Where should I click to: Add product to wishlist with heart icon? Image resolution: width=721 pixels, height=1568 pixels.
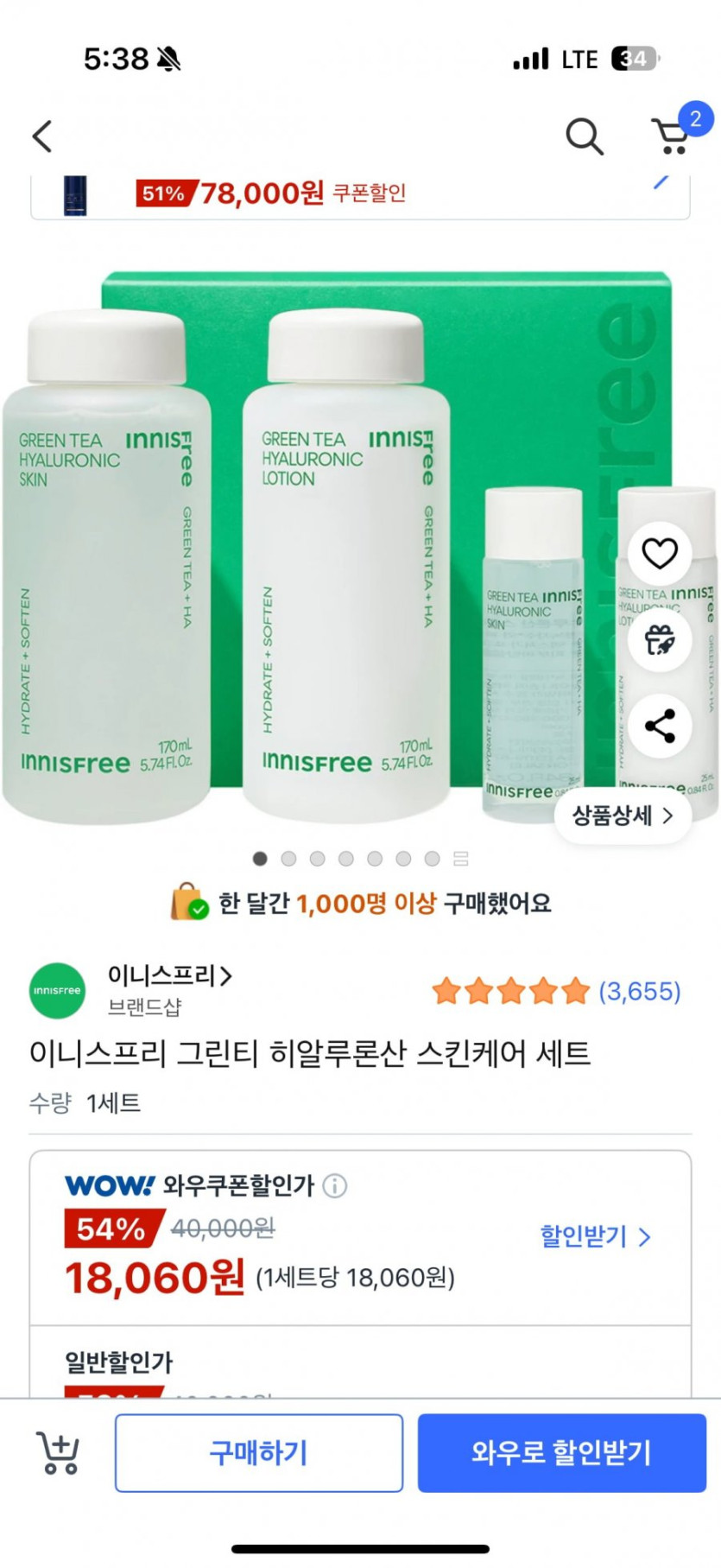(660, 554)
